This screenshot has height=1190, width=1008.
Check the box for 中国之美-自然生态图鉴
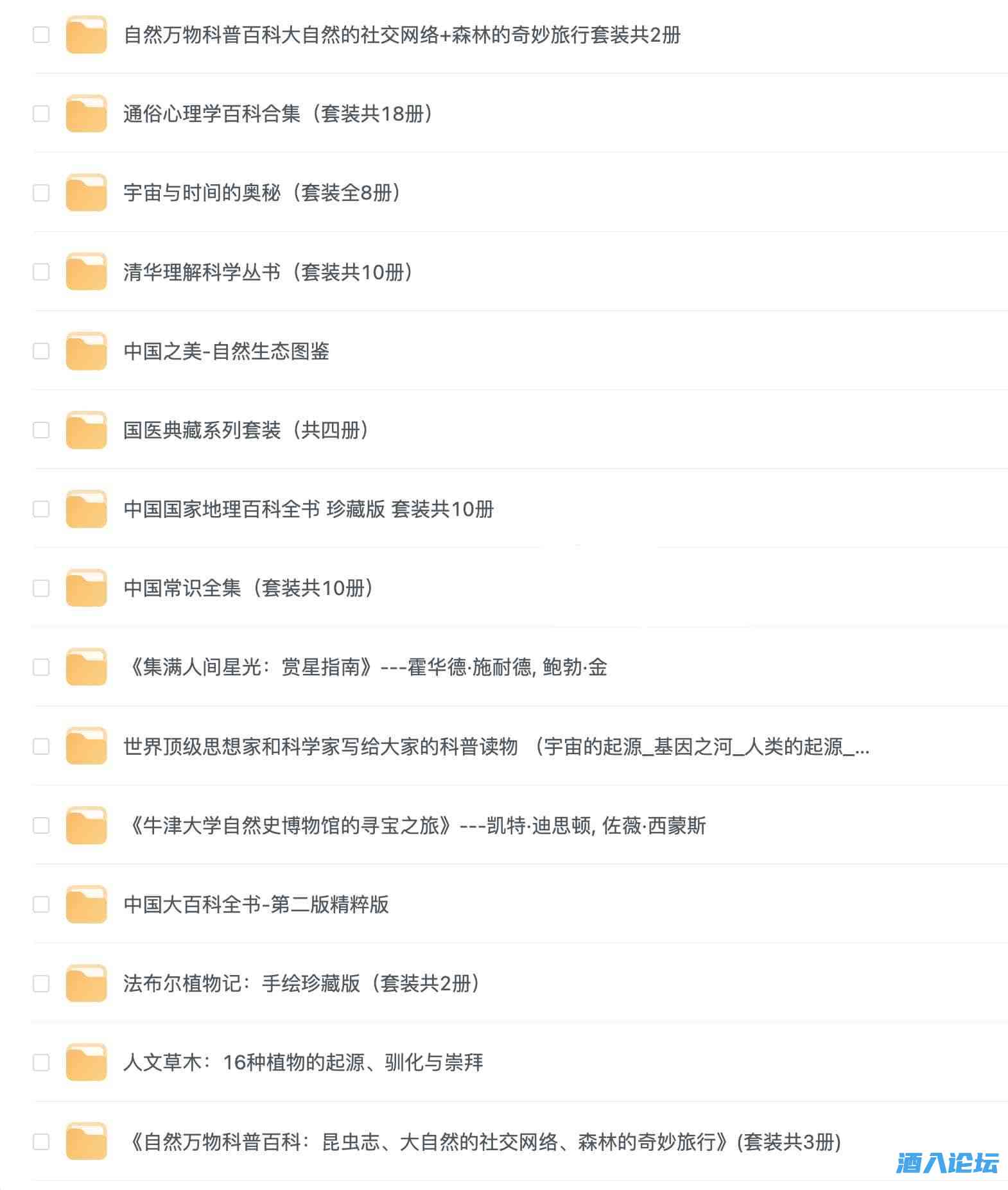click(41, 351)
